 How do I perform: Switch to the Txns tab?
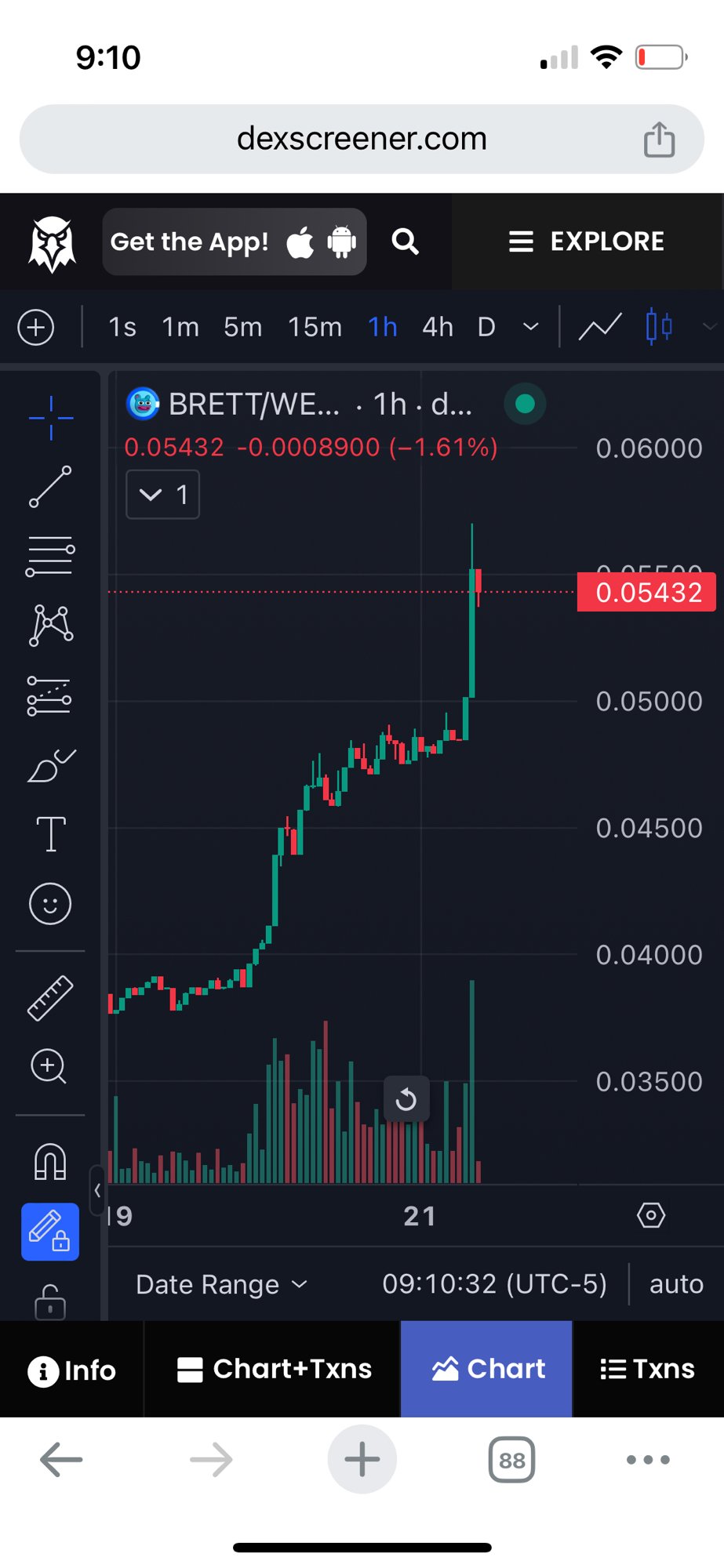pos(647,1369)
